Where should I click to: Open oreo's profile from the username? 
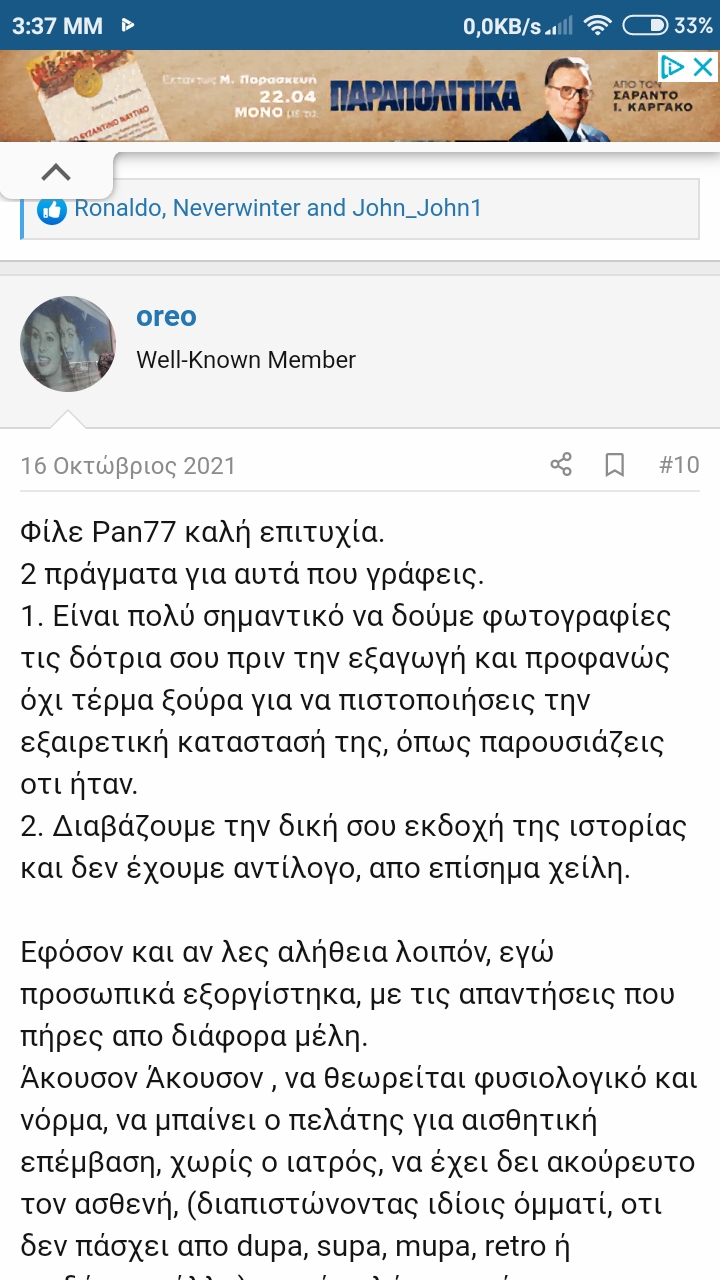point(166,317)
